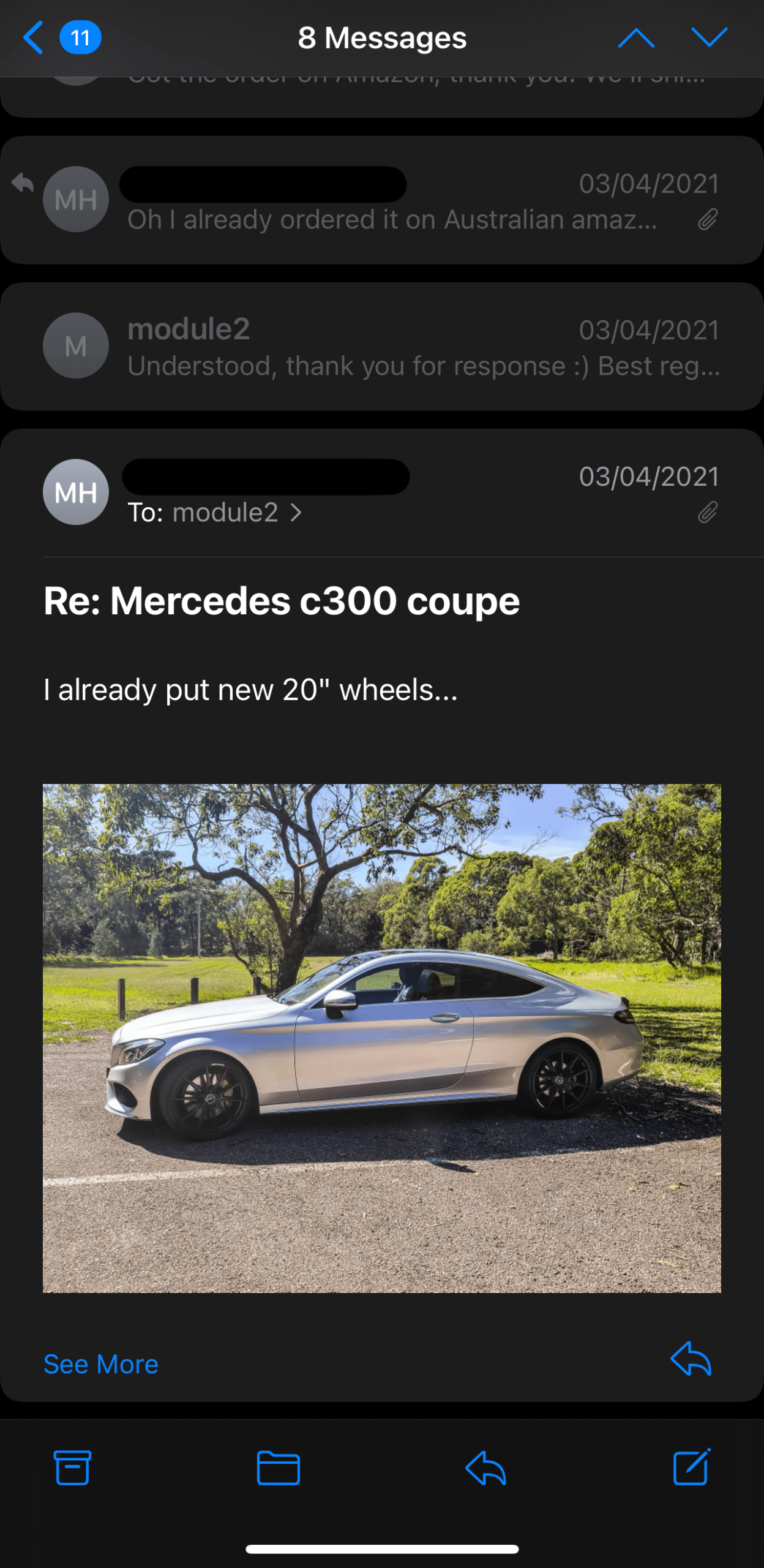This screenshot has height=1568, width=764.
Task: Reply using the arrow beside See More
Action: point(691,1359)
